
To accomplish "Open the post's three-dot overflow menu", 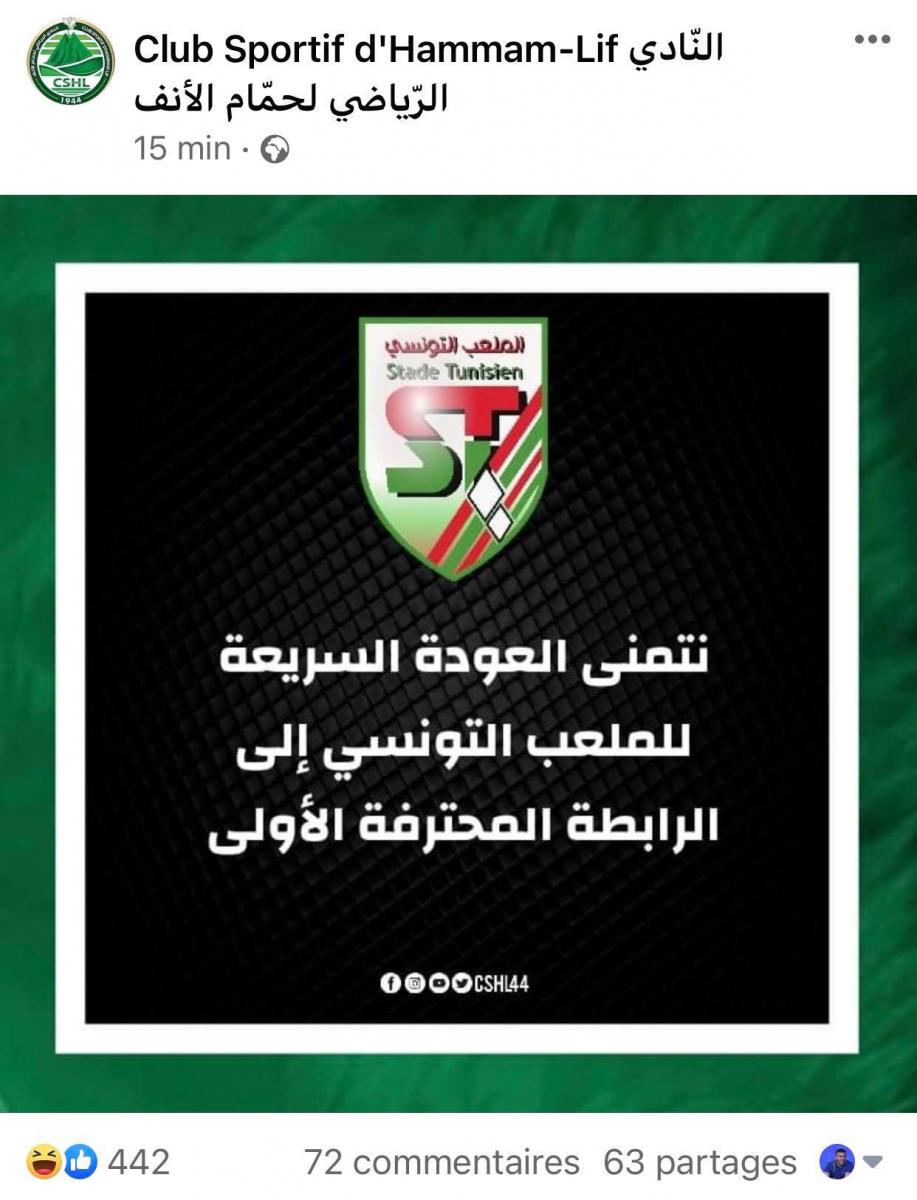I will coord(870,40).
